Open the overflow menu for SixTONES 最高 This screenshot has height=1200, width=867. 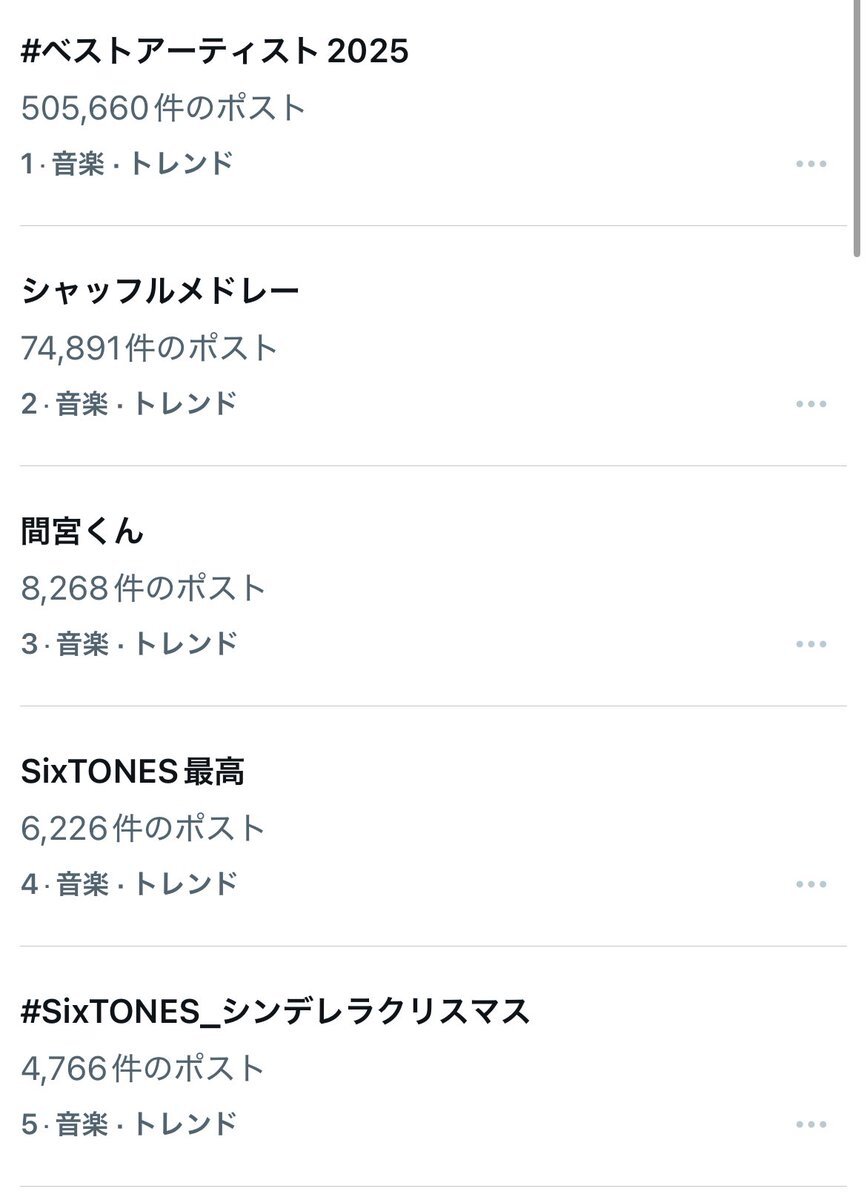click(811, 884)
